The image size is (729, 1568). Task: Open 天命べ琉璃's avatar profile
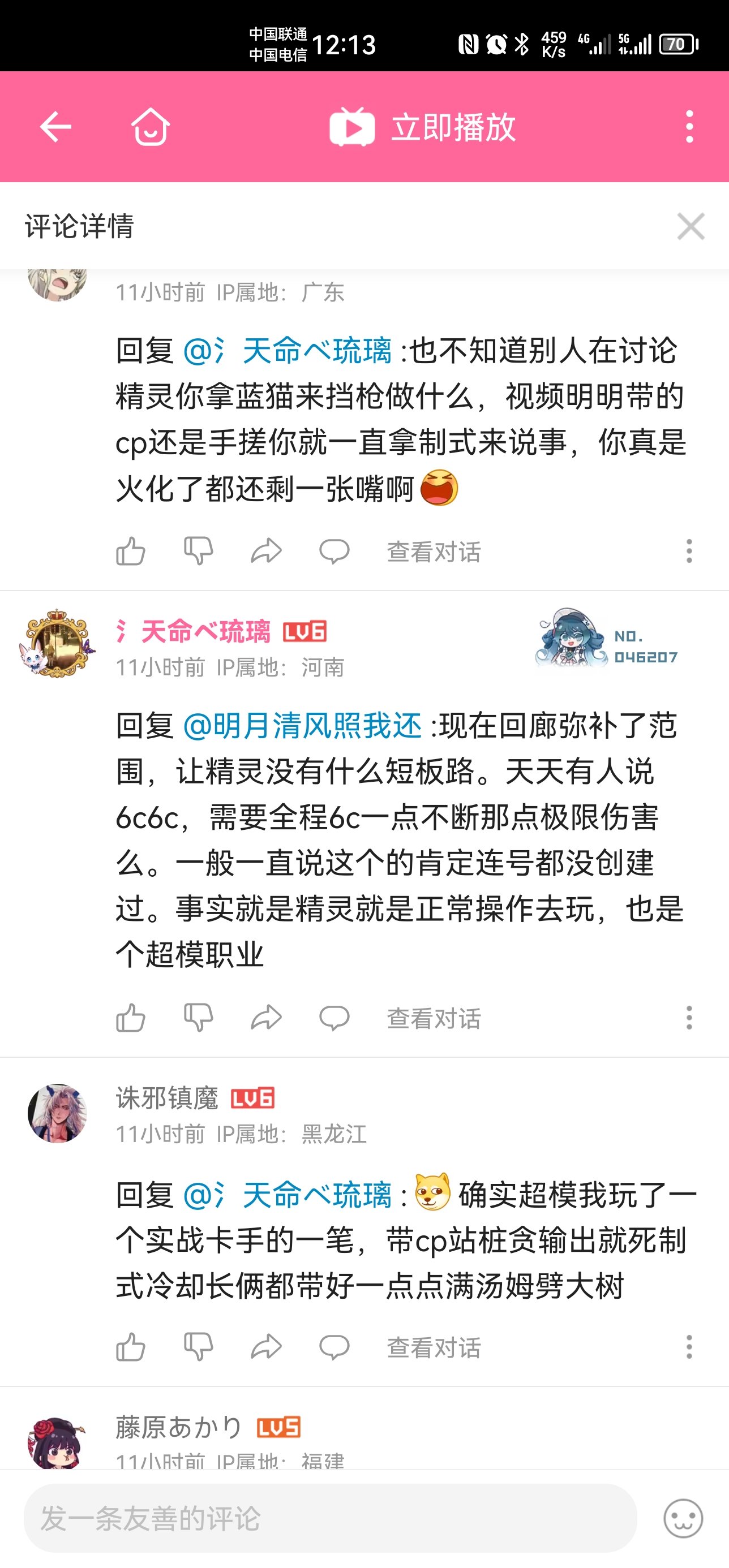(57, 643)
